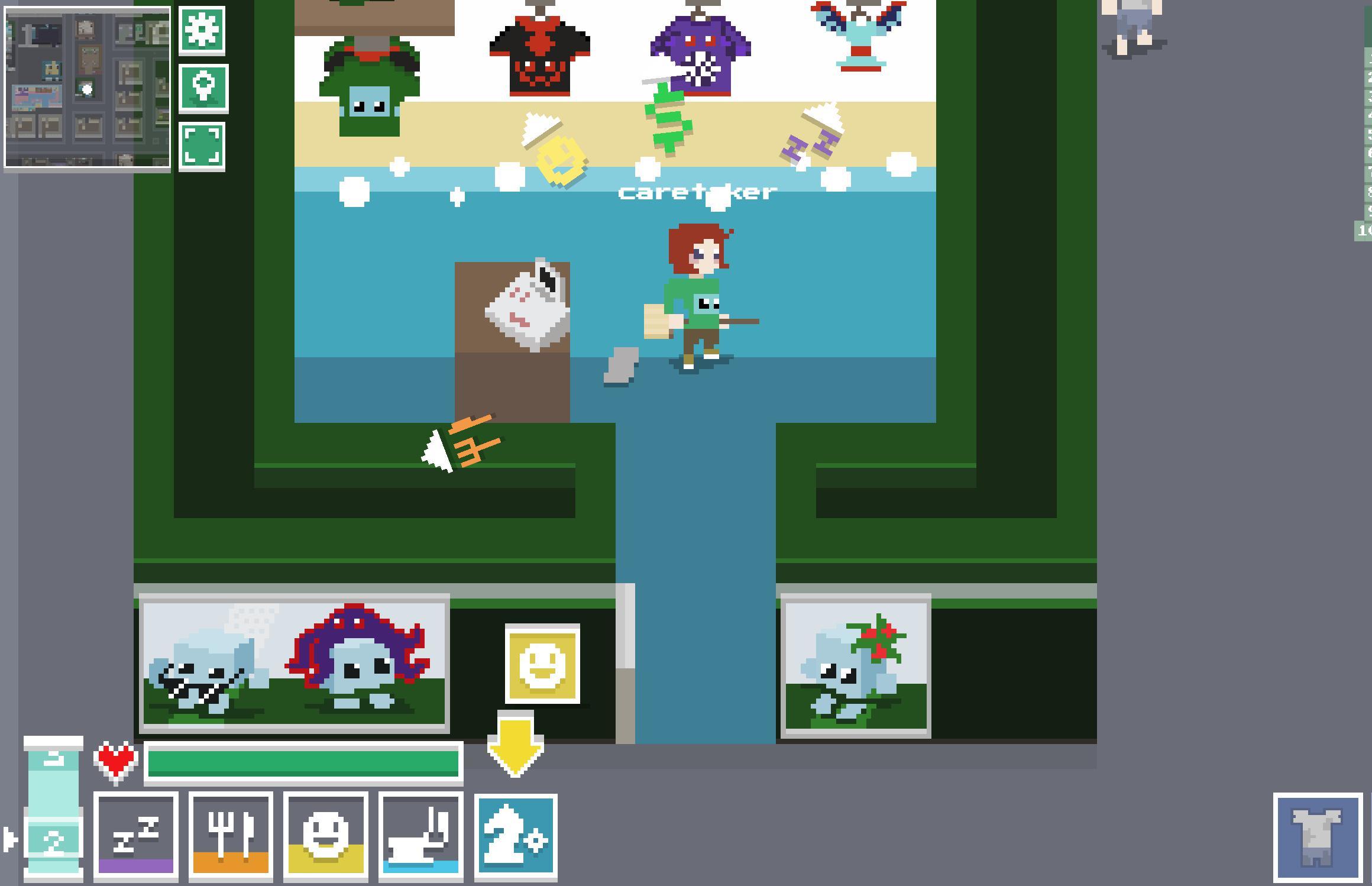The image size is (1372, 886).
Task: Open the clothing armor inventory button
Action: coord(1317,837)
